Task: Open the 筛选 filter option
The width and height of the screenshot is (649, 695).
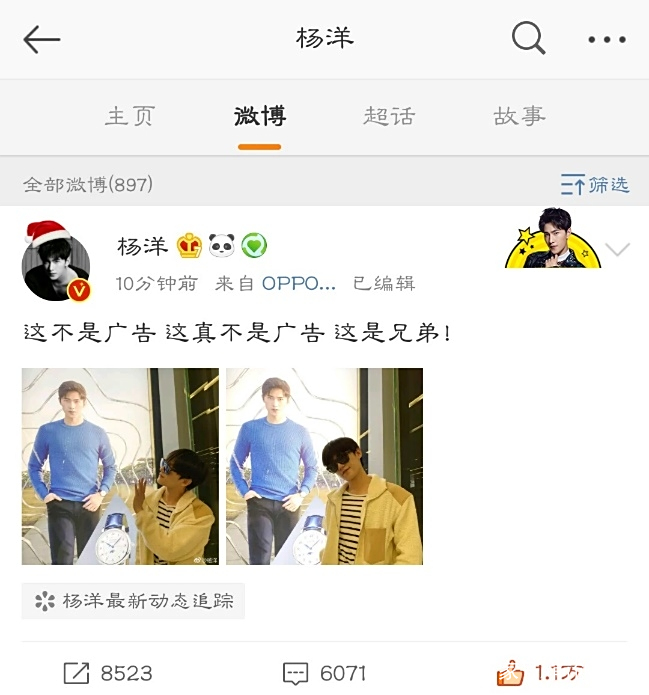Action: (595, 185)
